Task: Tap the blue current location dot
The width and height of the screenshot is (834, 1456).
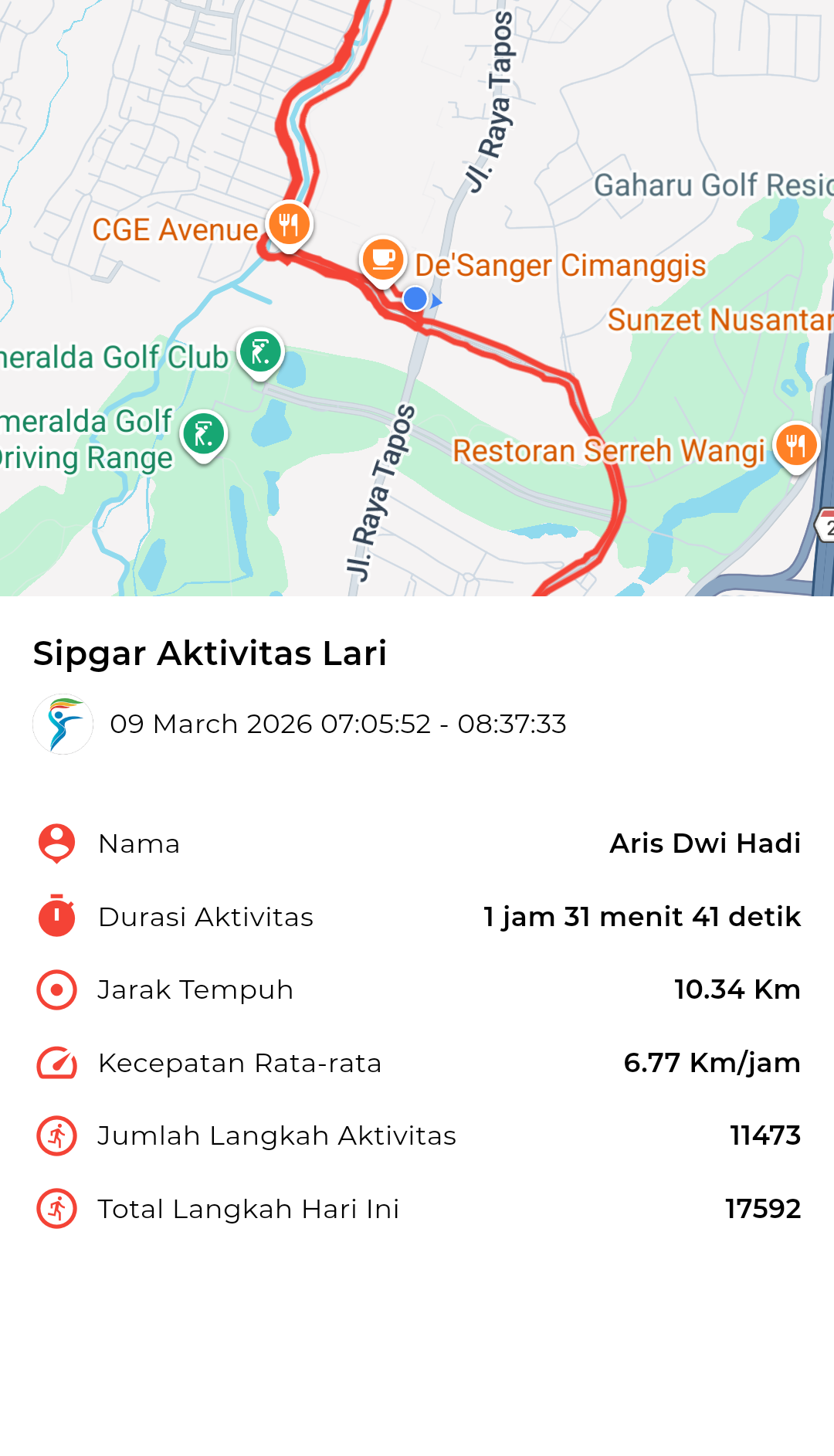Action: [x=415, y=298]
